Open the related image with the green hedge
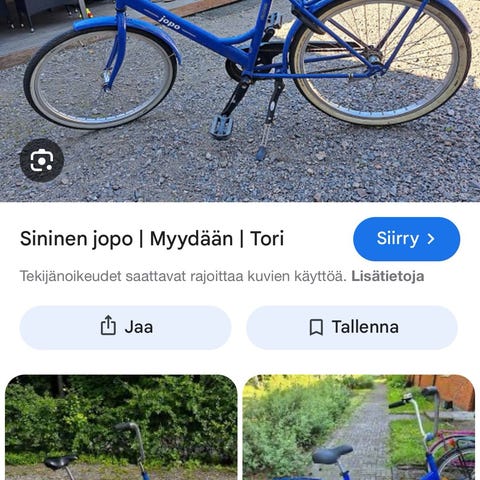Screen dimensions: 480x480 [121, 427]
